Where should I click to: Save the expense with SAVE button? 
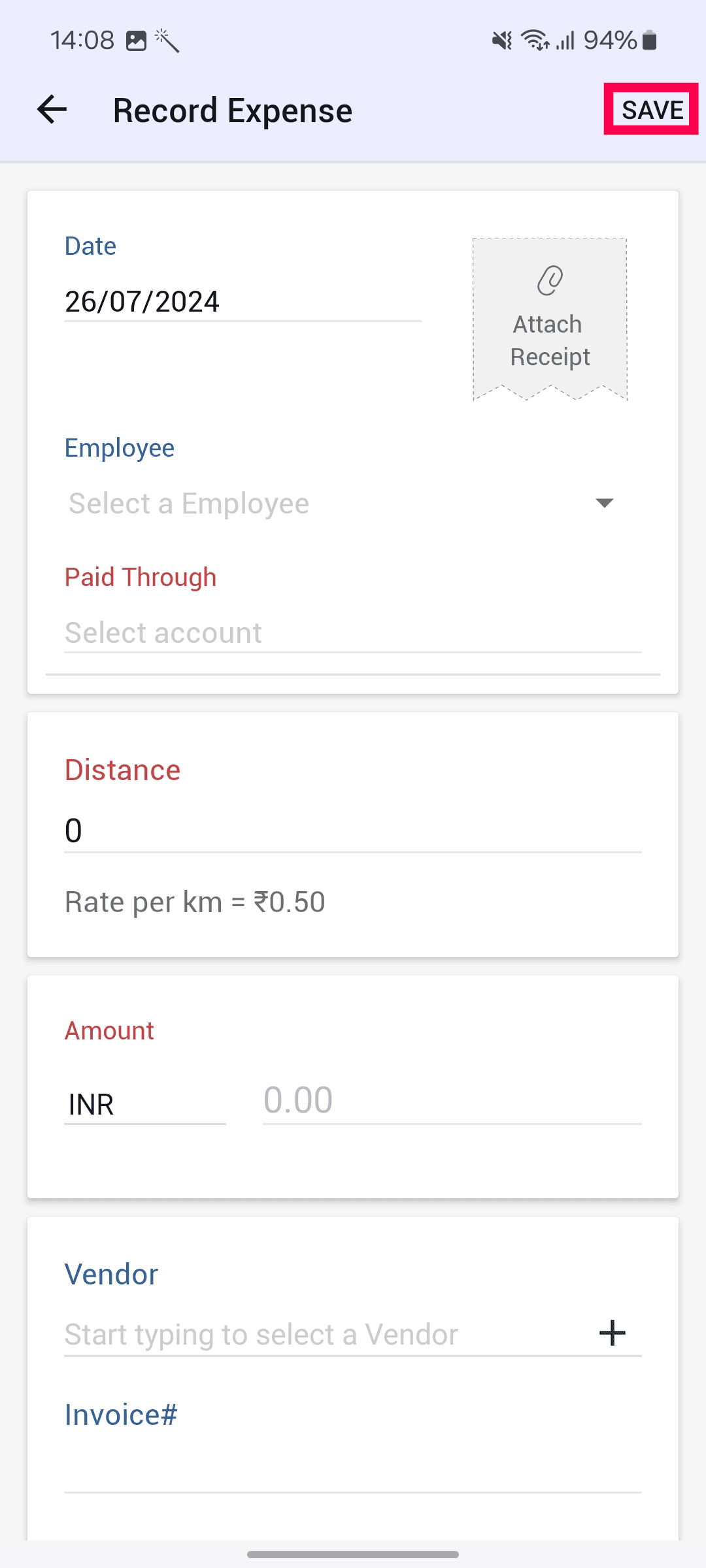point(651,110)
